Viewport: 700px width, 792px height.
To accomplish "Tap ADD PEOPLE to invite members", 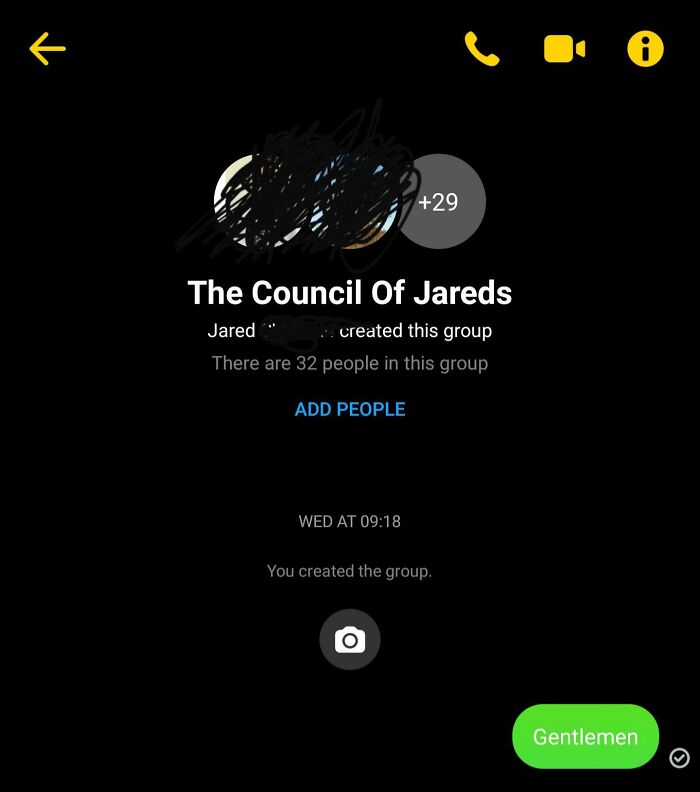I will tap(350, 409).
